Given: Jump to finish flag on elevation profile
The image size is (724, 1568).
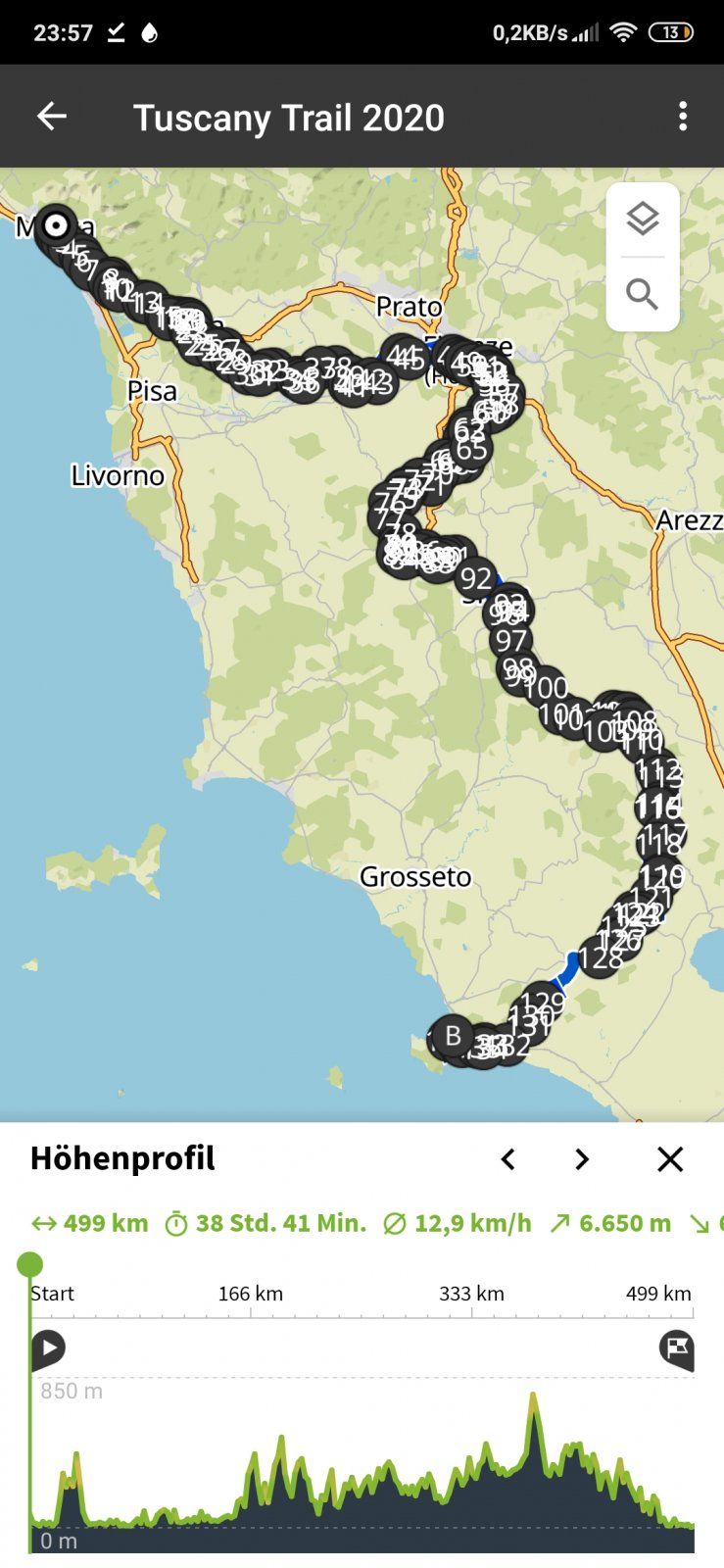Looking at the screenshot, I should coord(677,1347).
